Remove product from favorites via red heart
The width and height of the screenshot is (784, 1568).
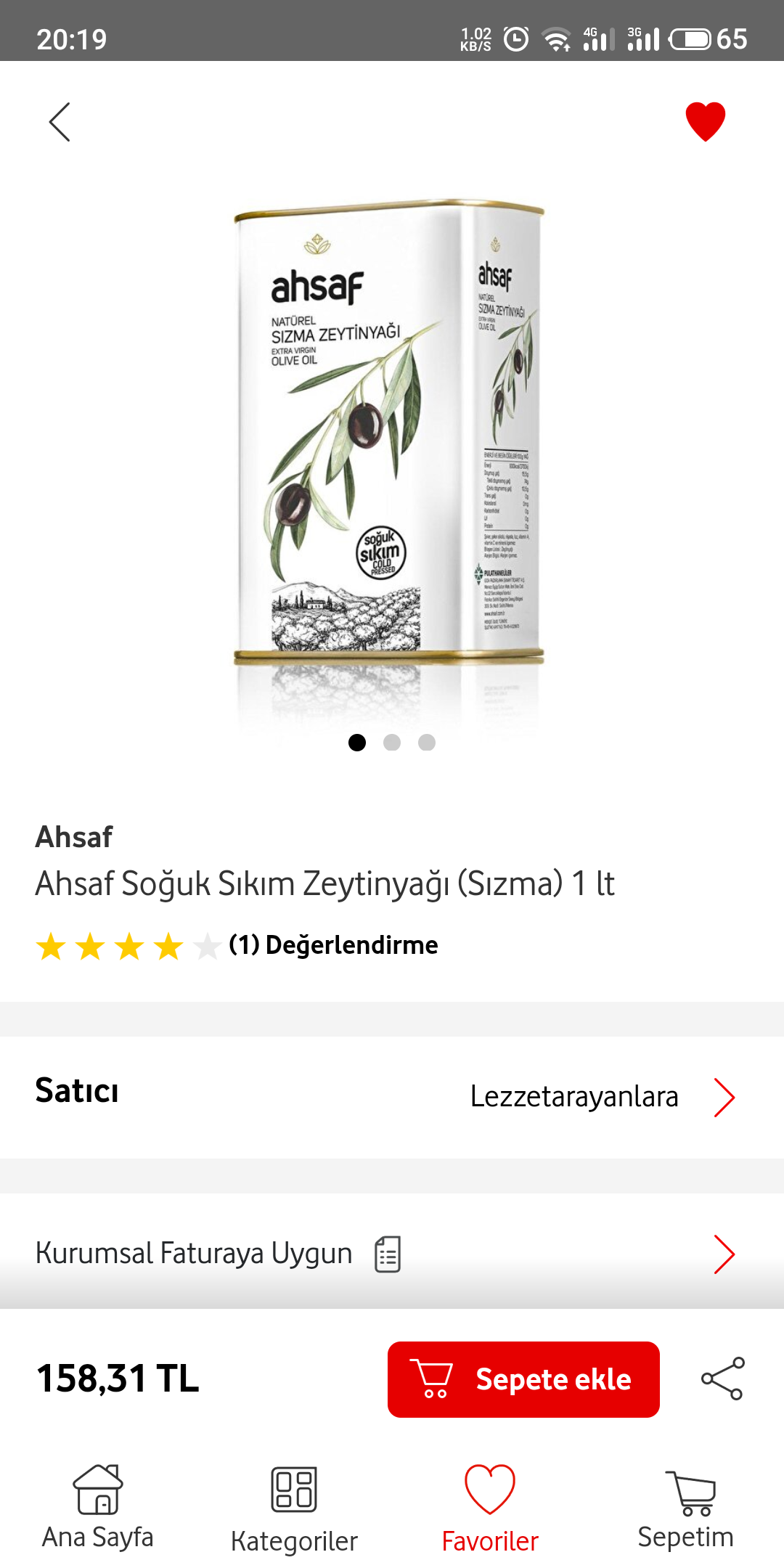pos(705,121)
